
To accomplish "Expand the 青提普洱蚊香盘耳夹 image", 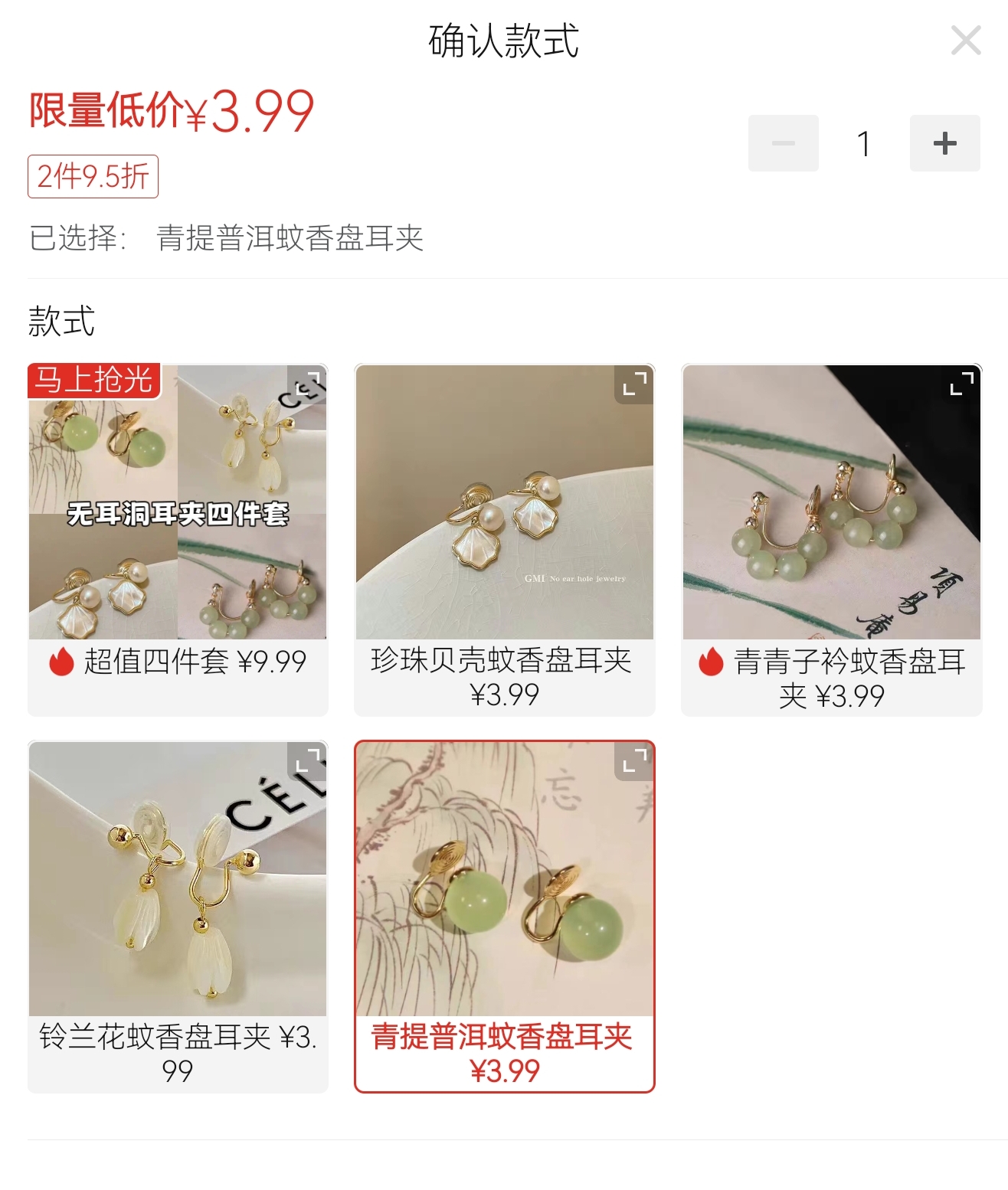I will (x=634, y=760).
